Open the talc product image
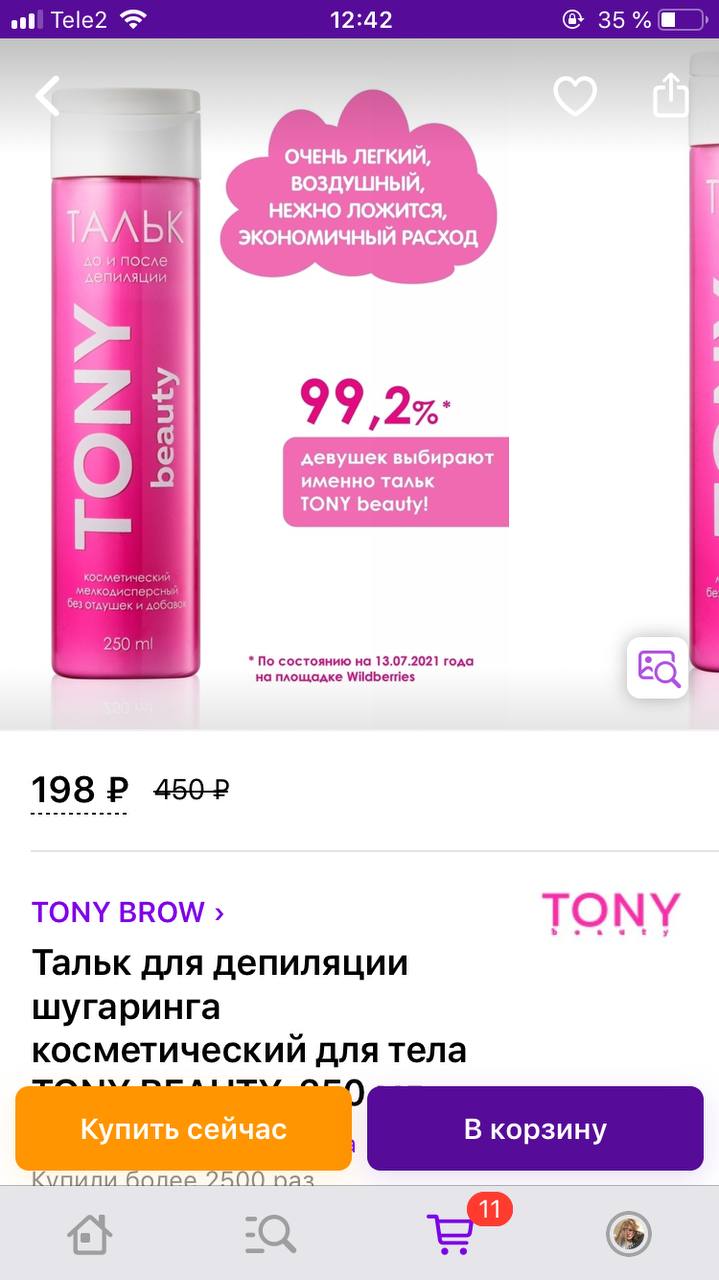The width and height of the screenshot is (719, 1280). coord(359,385)
